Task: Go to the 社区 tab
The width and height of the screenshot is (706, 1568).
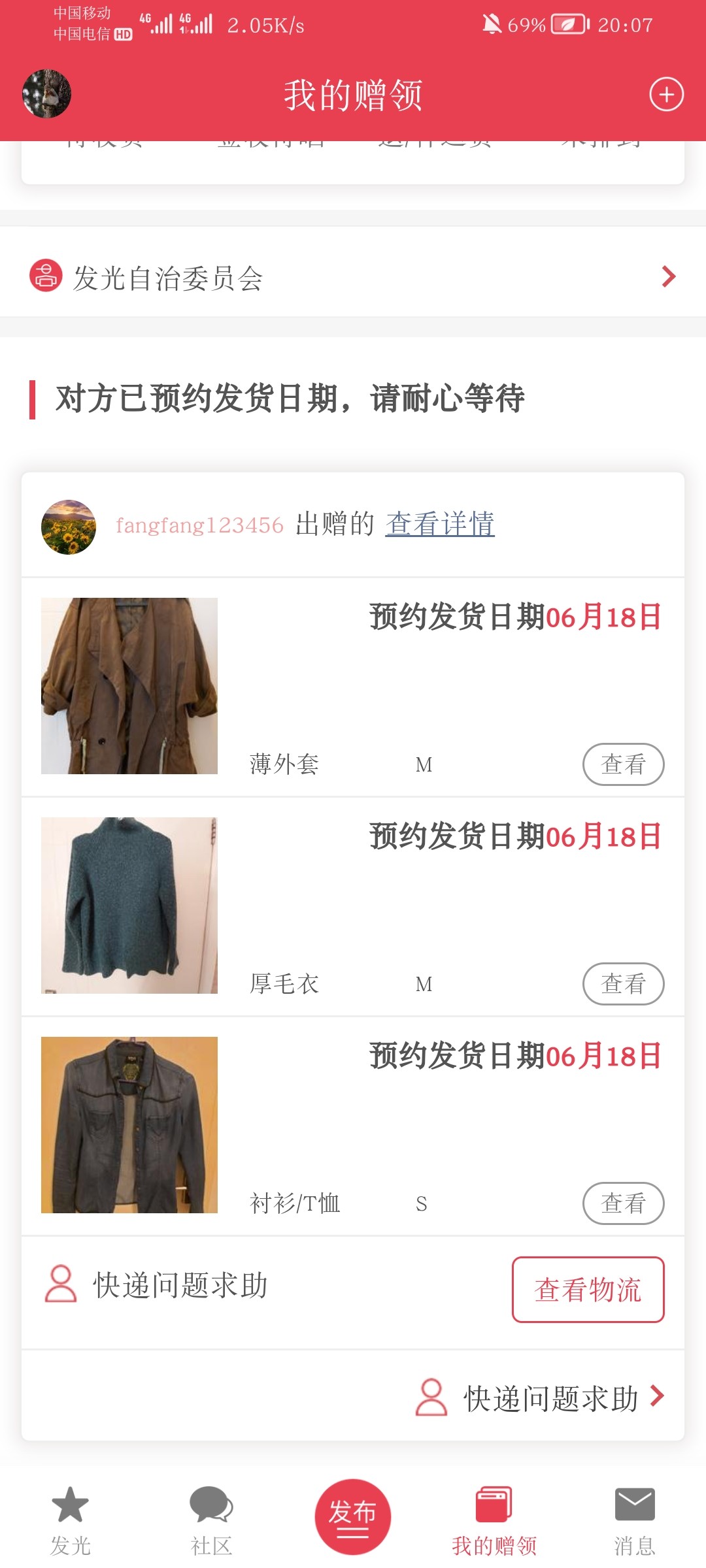Action: 211,1520
